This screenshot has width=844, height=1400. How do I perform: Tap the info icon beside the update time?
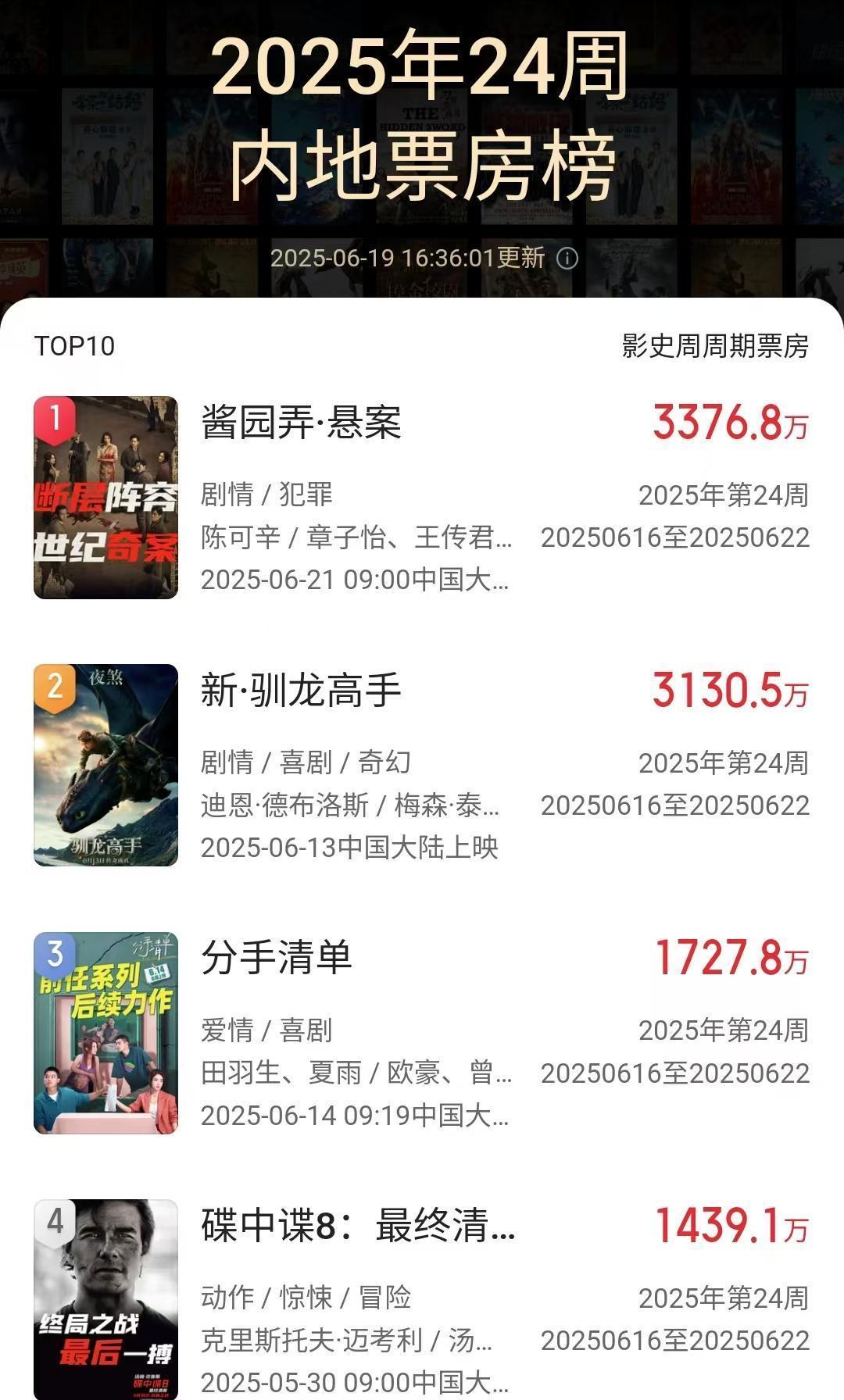click(x=567, y=258)
